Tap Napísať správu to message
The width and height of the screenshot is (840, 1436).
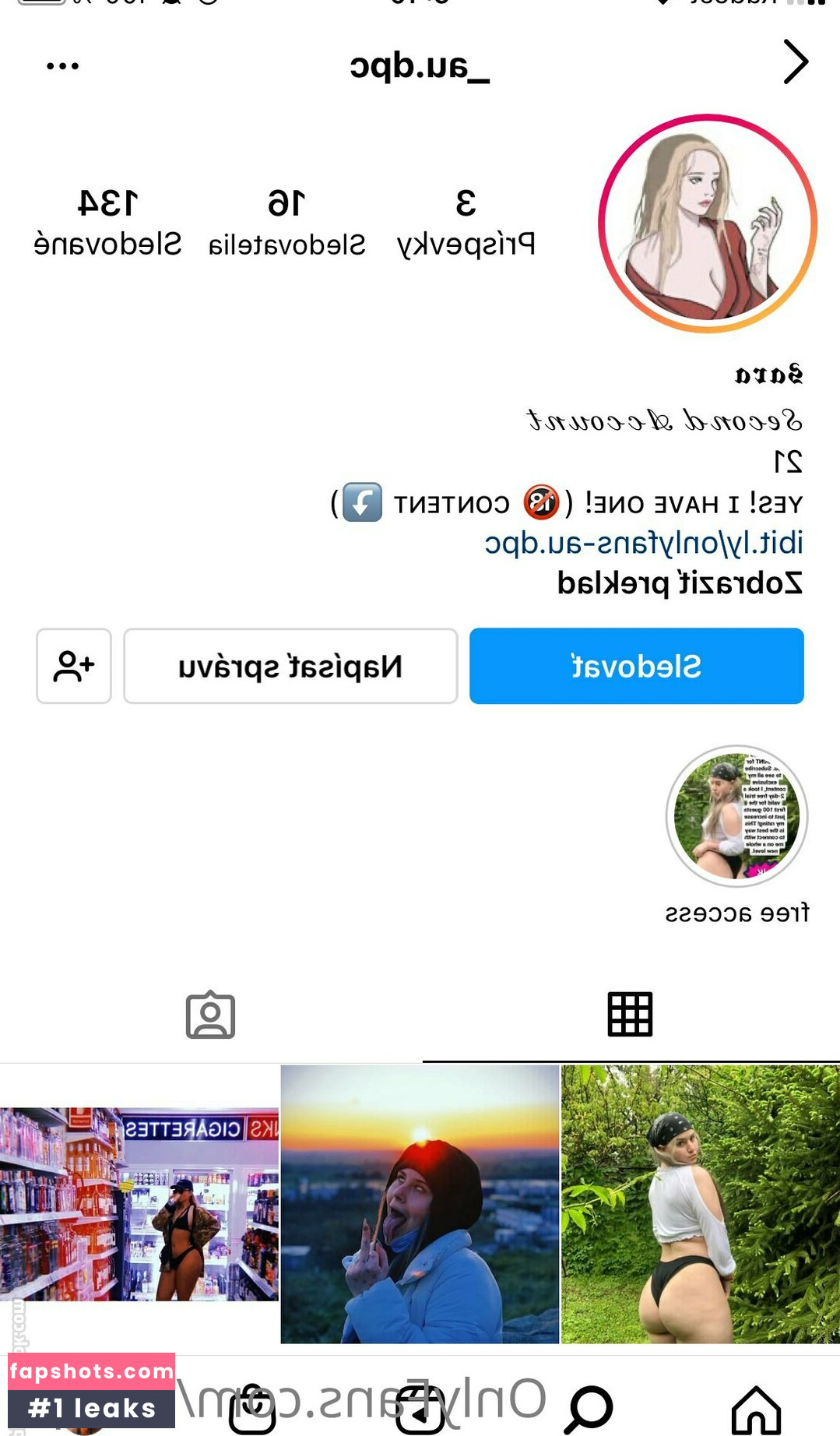(290, 666)
